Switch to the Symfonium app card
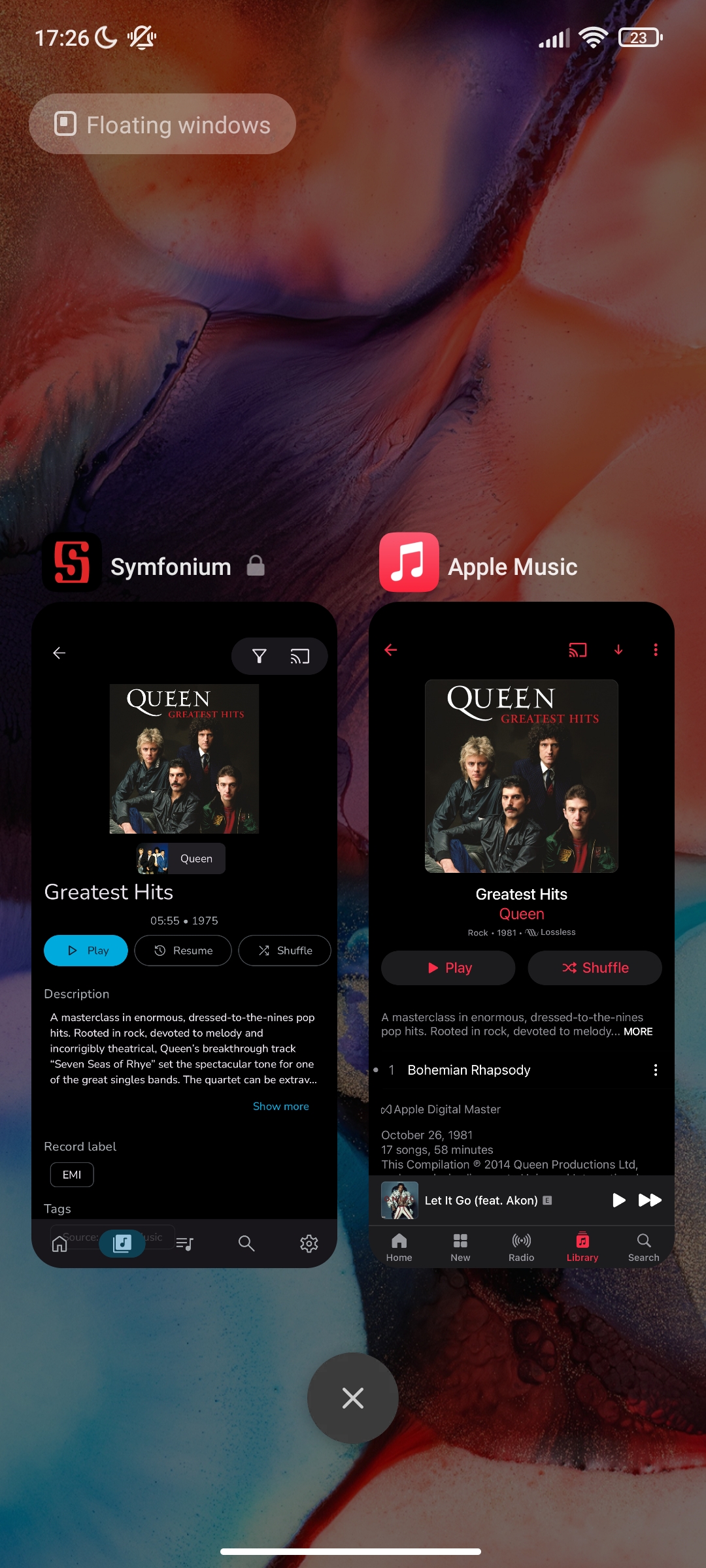The image size is (706, 1568). tap(184, 934)
